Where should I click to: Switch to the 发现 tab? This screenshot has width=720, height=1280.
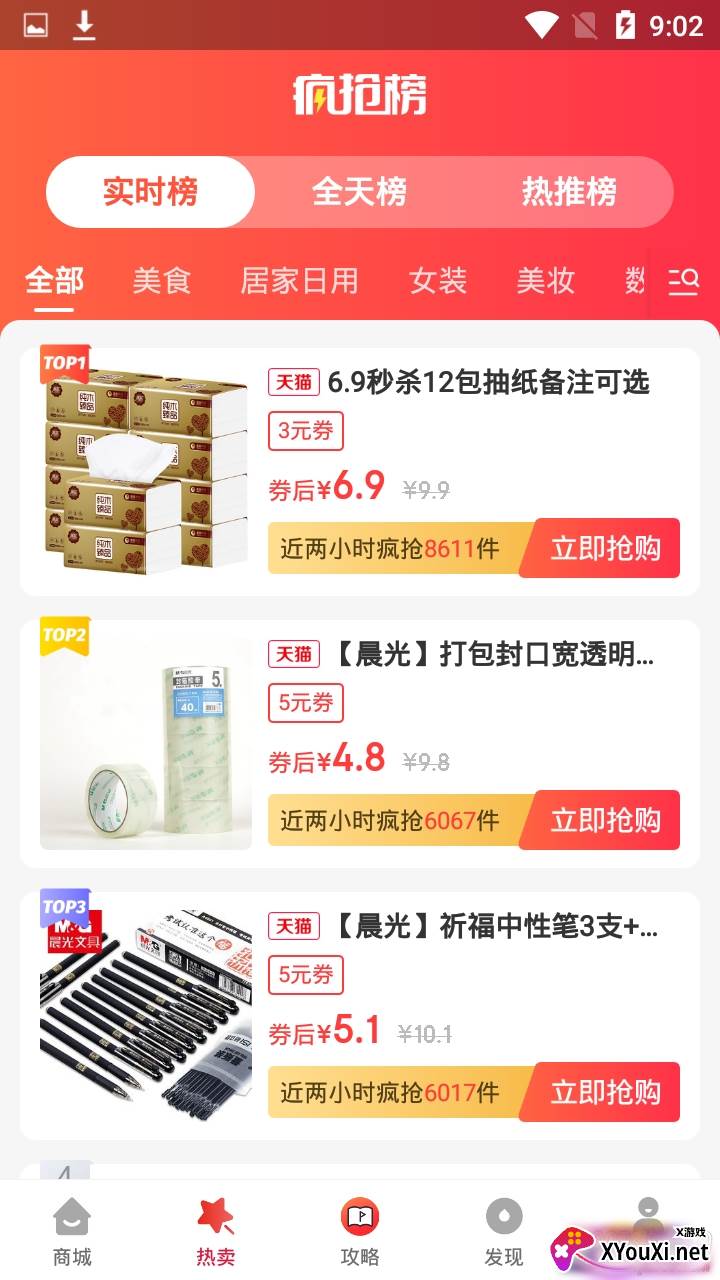coord(504,1232)
